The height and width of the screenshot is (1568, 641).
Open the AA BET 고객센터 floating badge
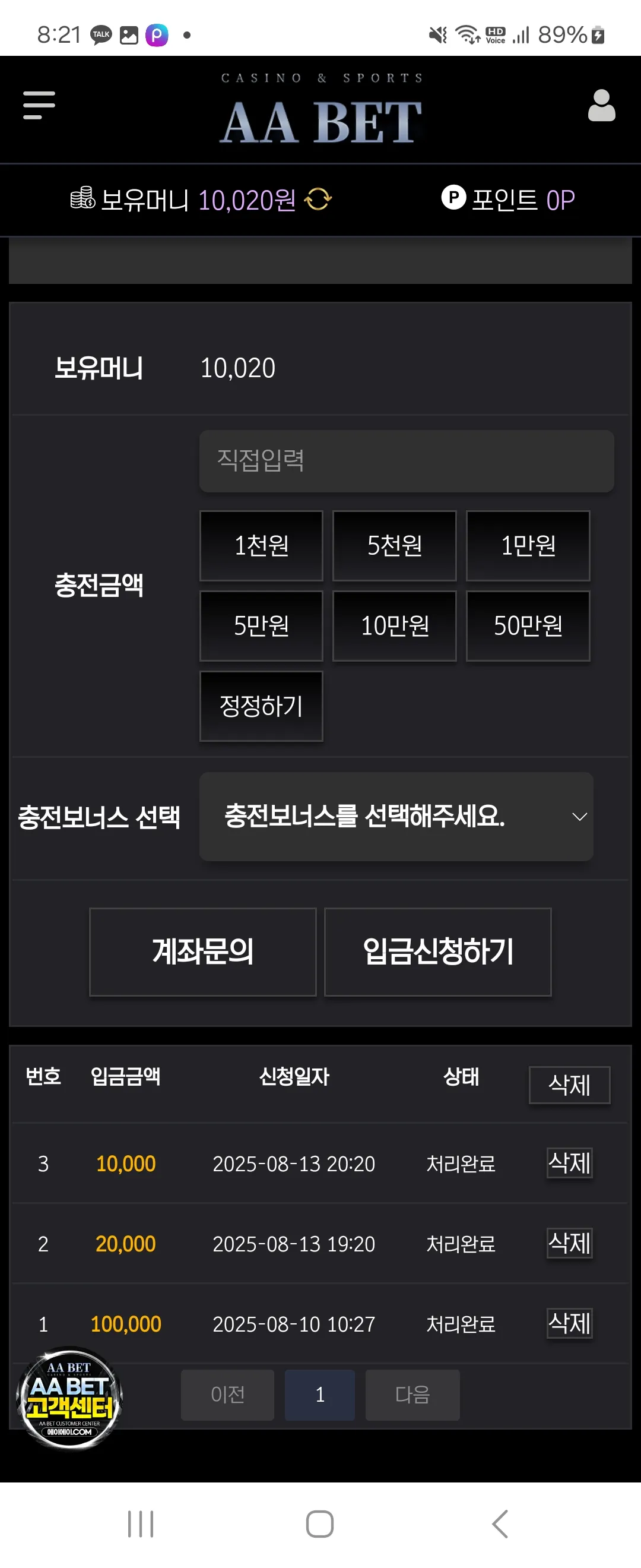point(69,1398)
